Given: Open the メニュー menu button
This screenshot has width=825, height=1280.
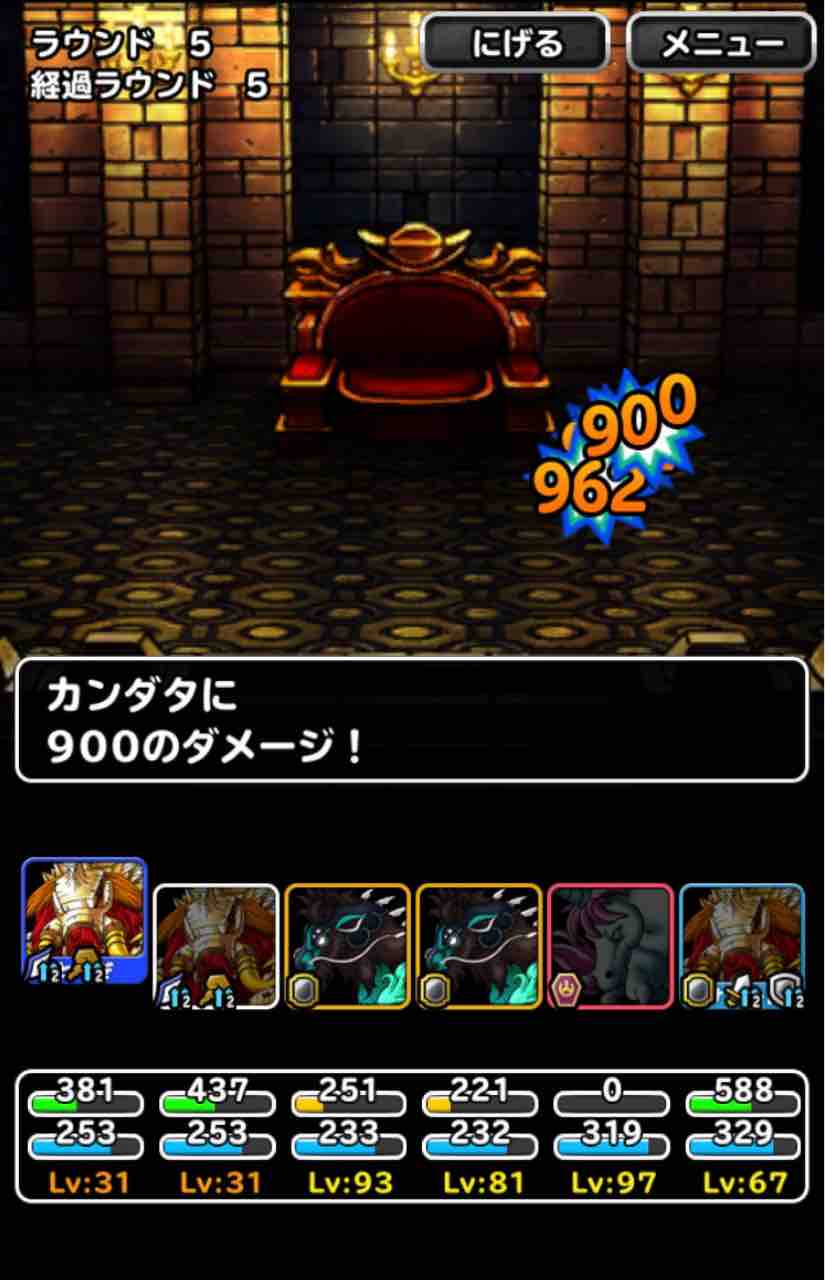Looking at the screenshot, I should point(721,42).
